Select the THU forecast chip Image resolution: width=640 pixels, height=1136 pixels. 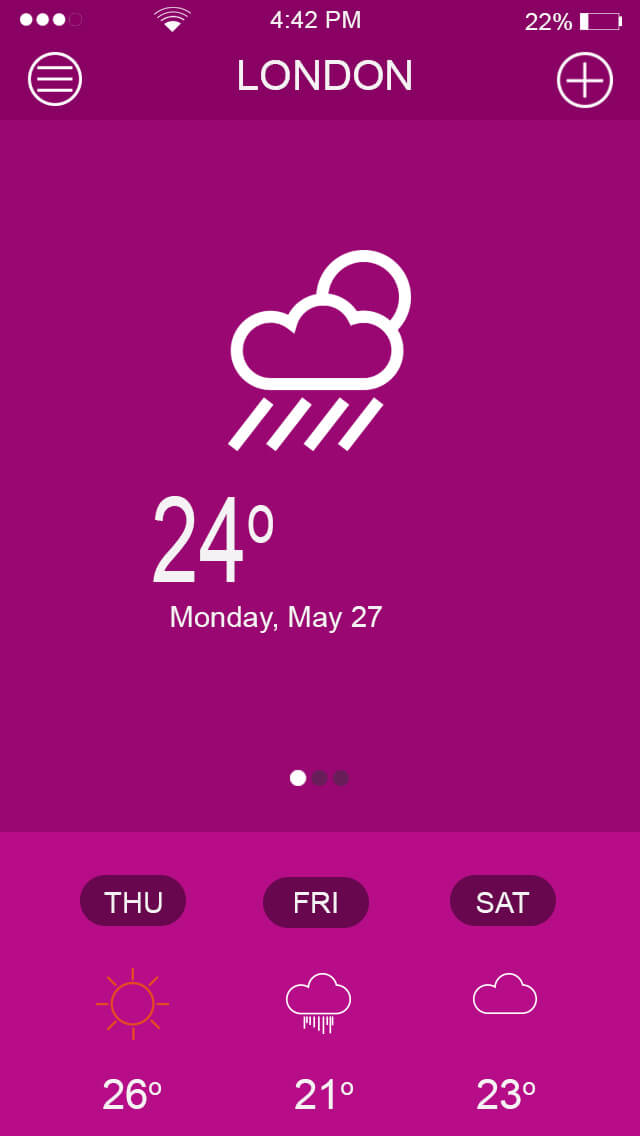coord(133,901)
